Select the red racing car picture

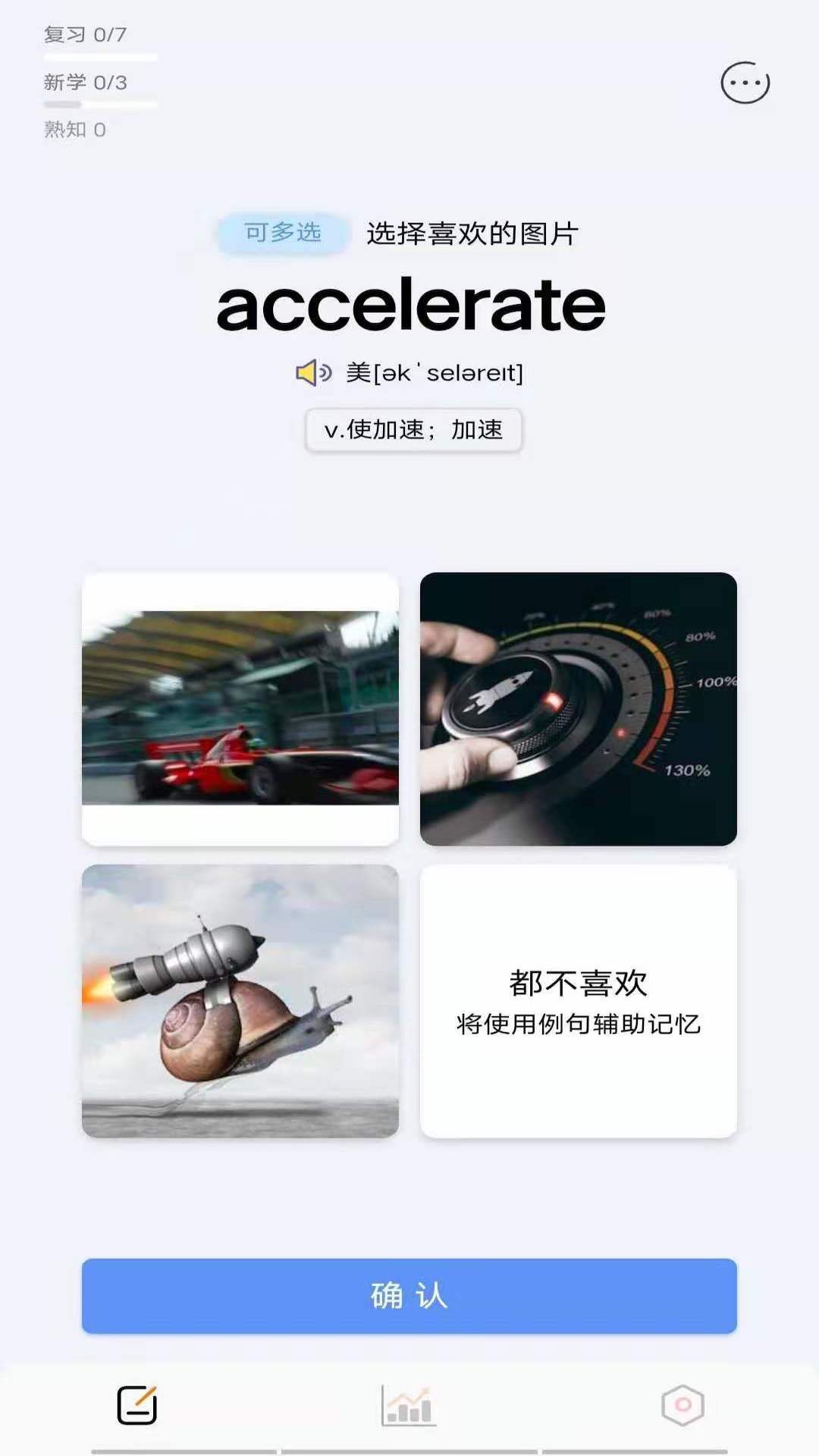pos(240,708)
